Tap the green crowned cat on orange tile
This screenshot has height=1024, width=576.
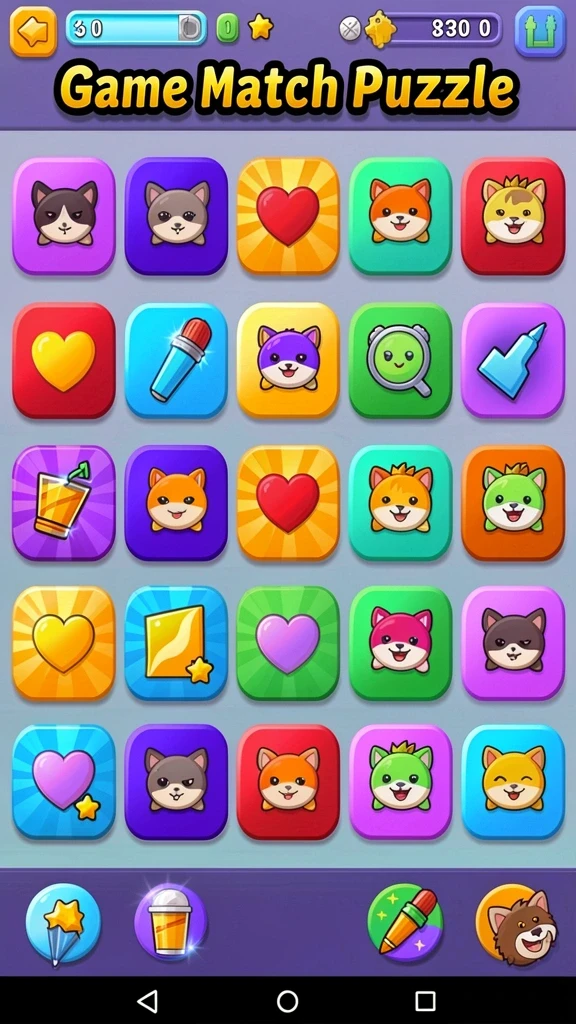[513, 503]
